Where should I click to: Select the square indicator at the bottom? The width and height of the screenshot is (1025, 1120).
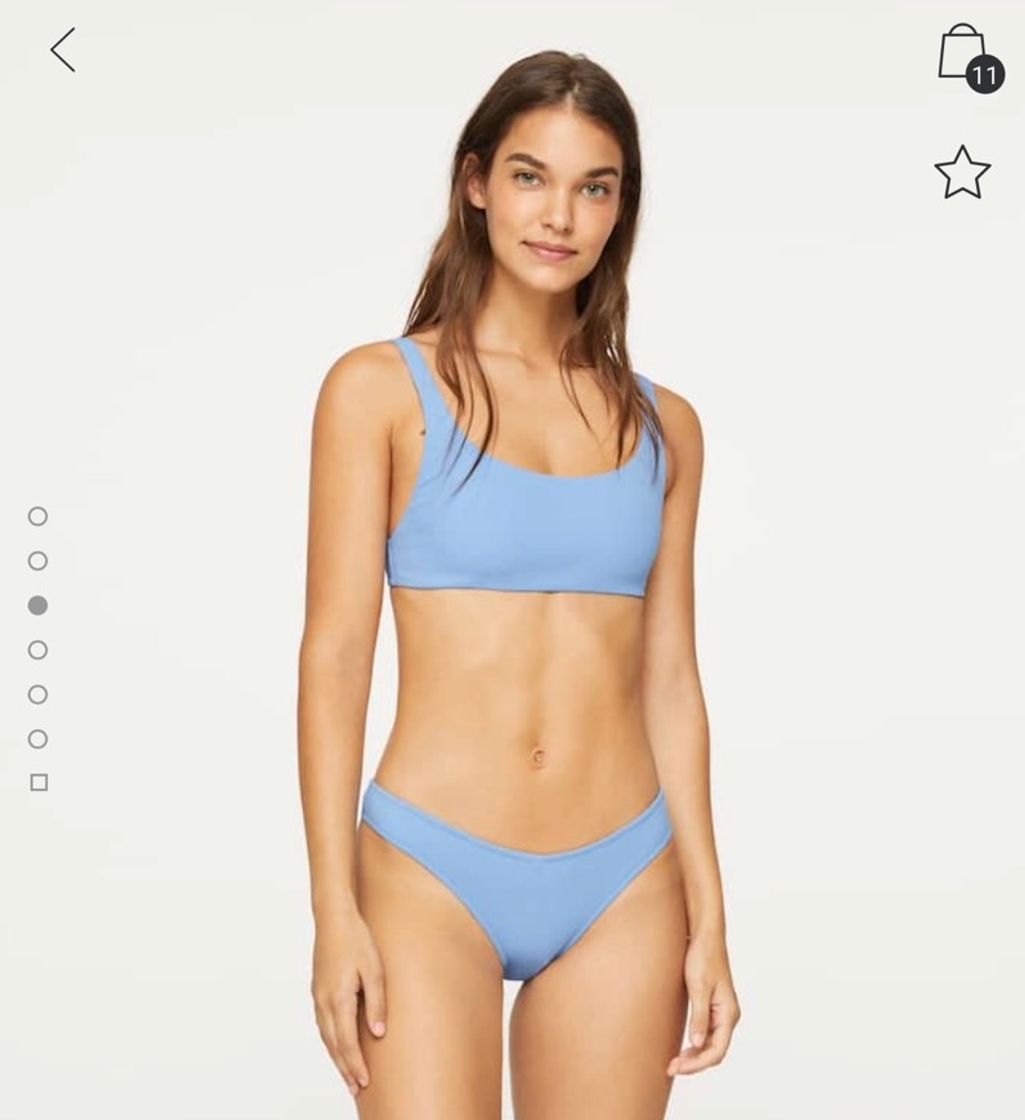click(39, 782)
